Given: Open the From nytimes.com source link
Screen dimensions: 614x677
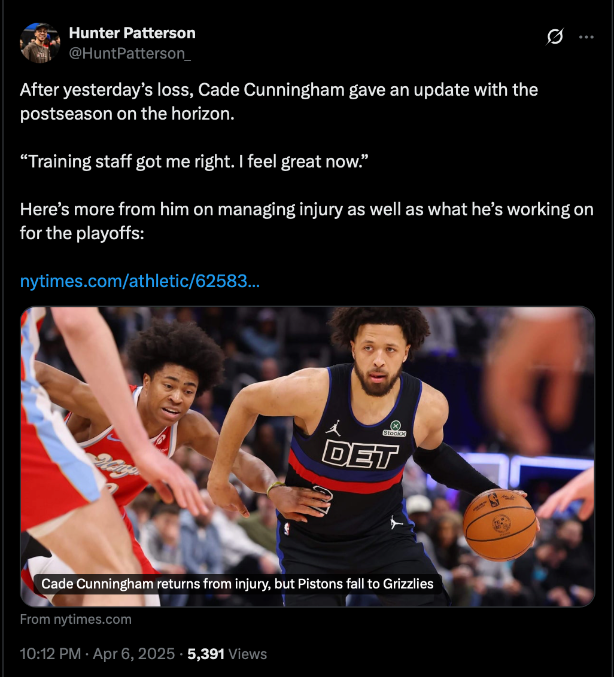Looking at the screenshot, I should [x=75, y=619].
